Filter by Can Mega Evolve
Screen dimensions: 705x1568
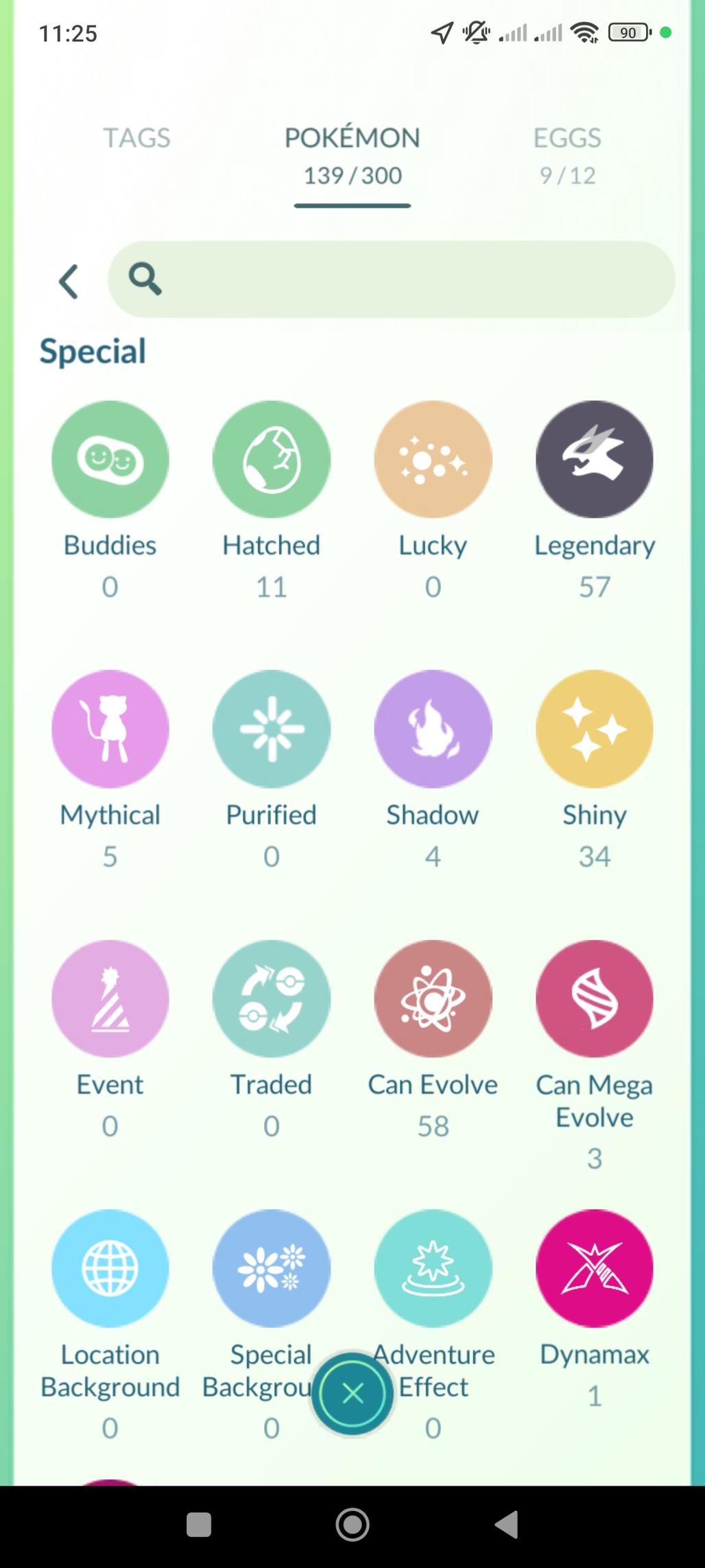(594, 998)
